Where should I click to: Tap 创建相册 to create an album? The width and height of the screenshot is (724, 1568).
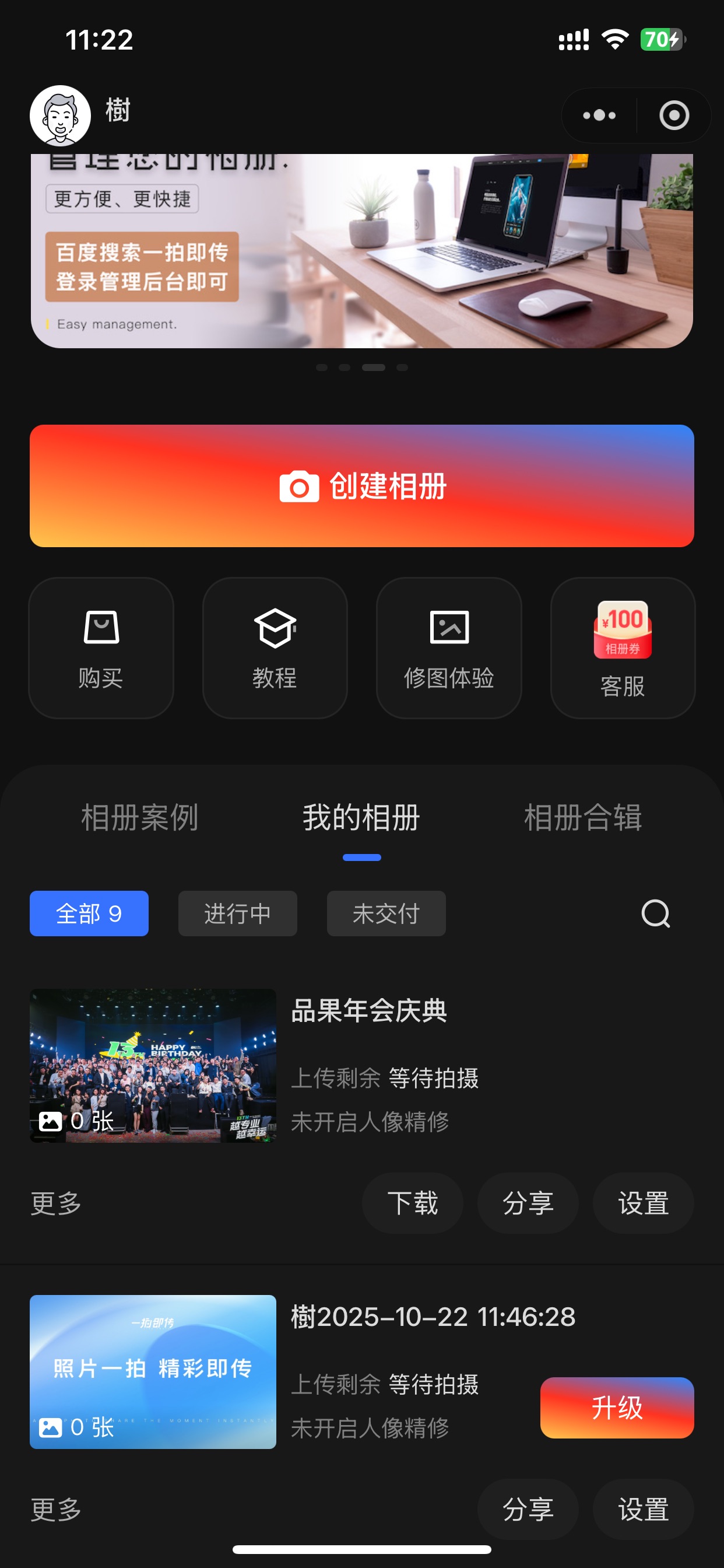[x=361, y=486]
